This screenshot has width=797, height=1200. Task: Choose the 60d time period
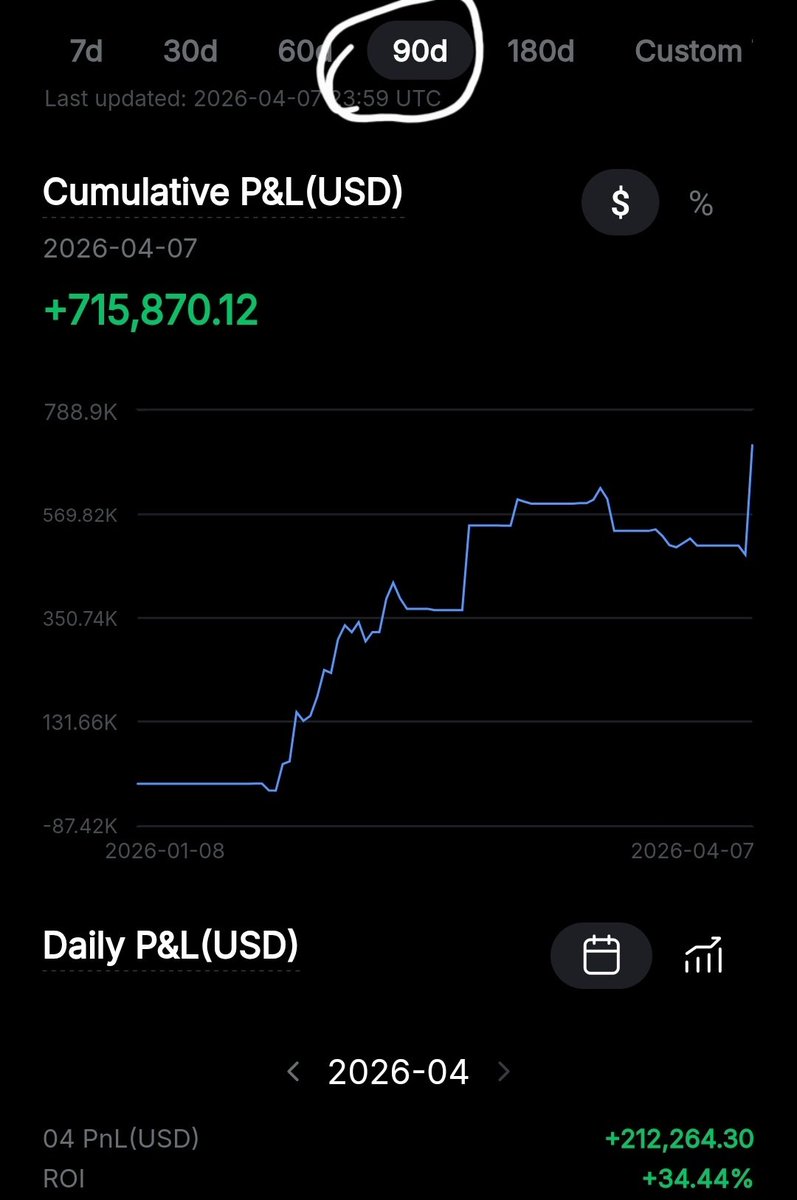coord(302,51)
